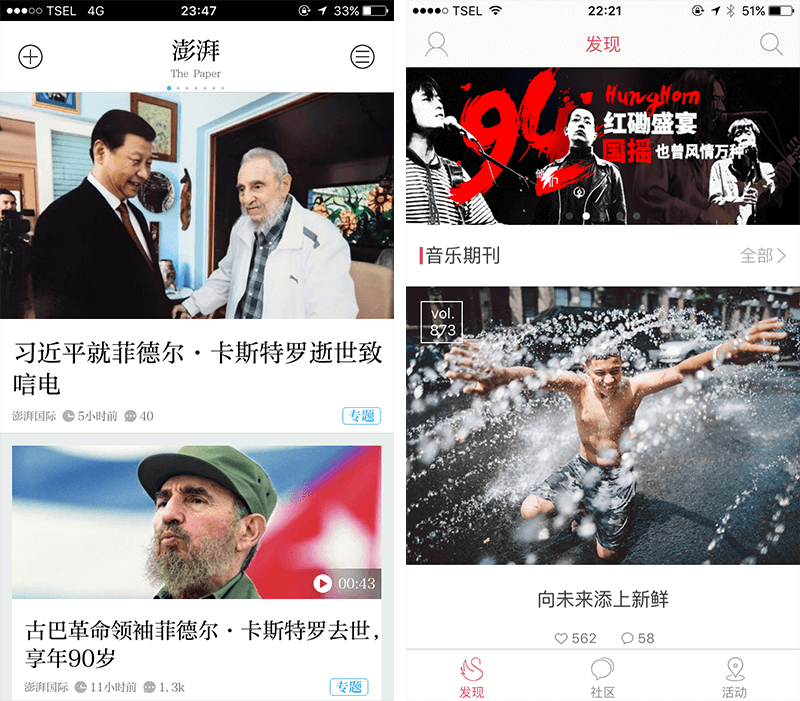
Task: Switch to the 社区 tab
Action: click(602, 677)
